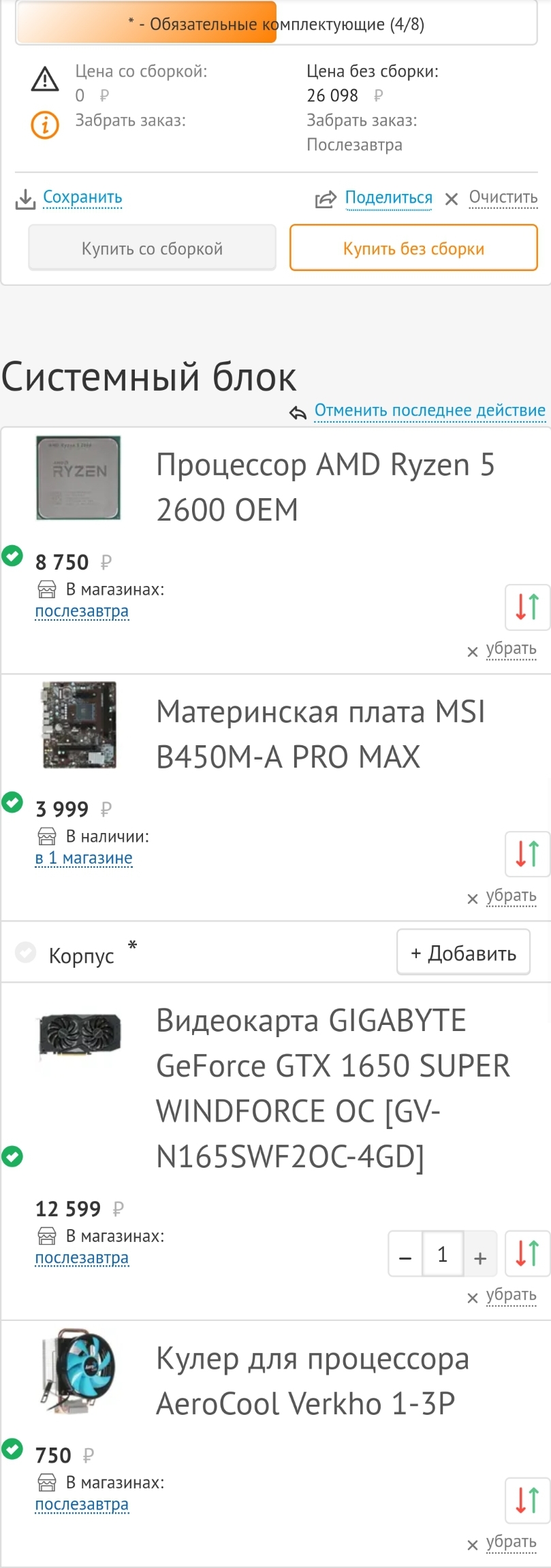
Task: Replace the GIGABYTE GTX 1650 SUPER video card
Action: pyautogui.click(x=527, y=1253)
